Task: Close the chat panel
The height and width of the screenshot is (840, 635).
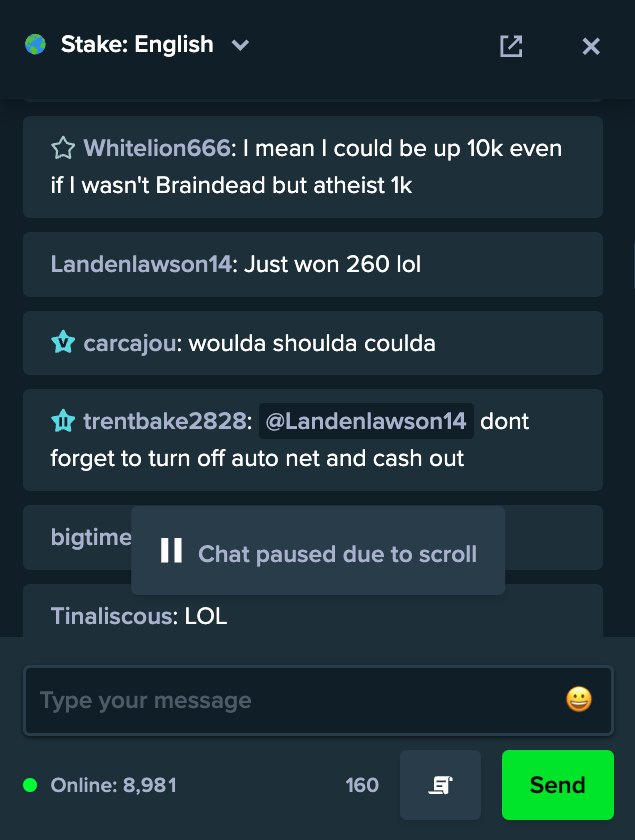Action: tap(591, 46)
